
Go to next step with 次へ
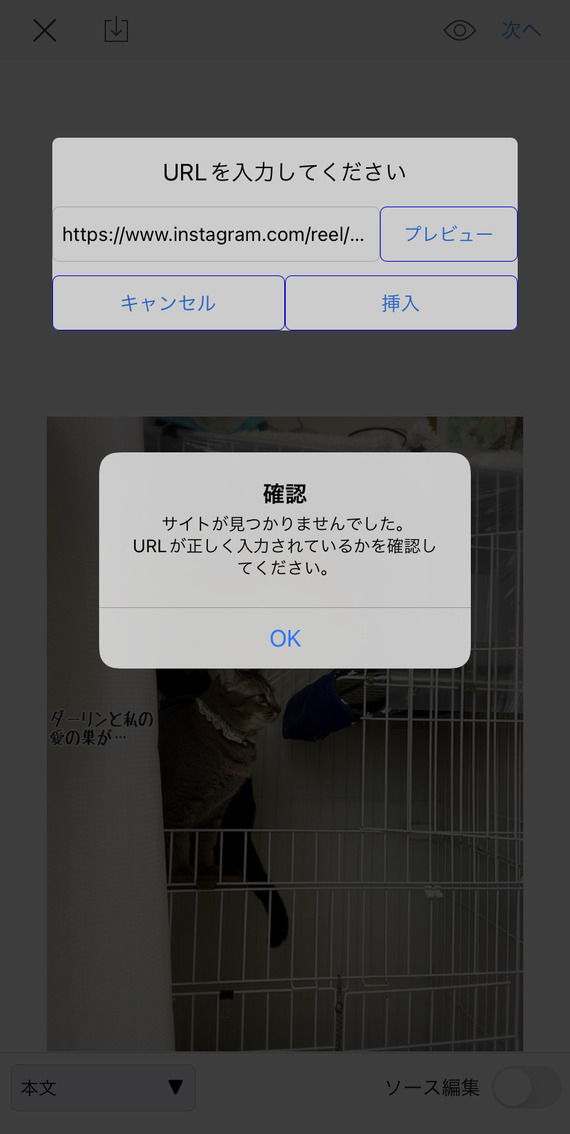pyautogui.click(x=522, y=30)
